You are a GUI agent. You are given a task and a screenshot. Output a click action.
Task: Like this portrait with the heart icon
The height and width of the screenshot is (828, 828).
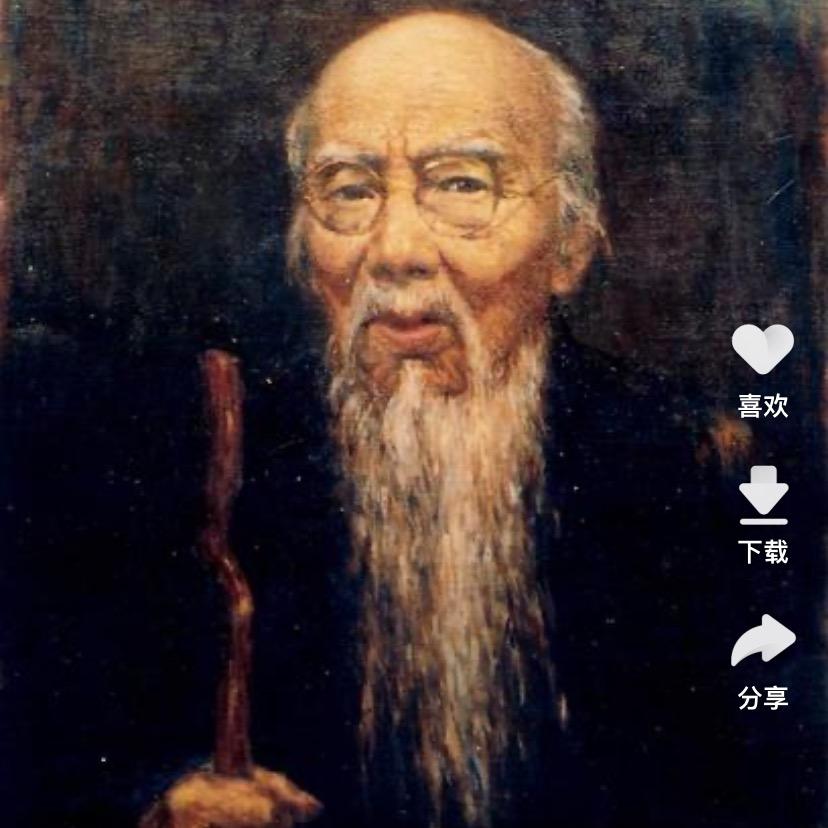coord(762,350)
